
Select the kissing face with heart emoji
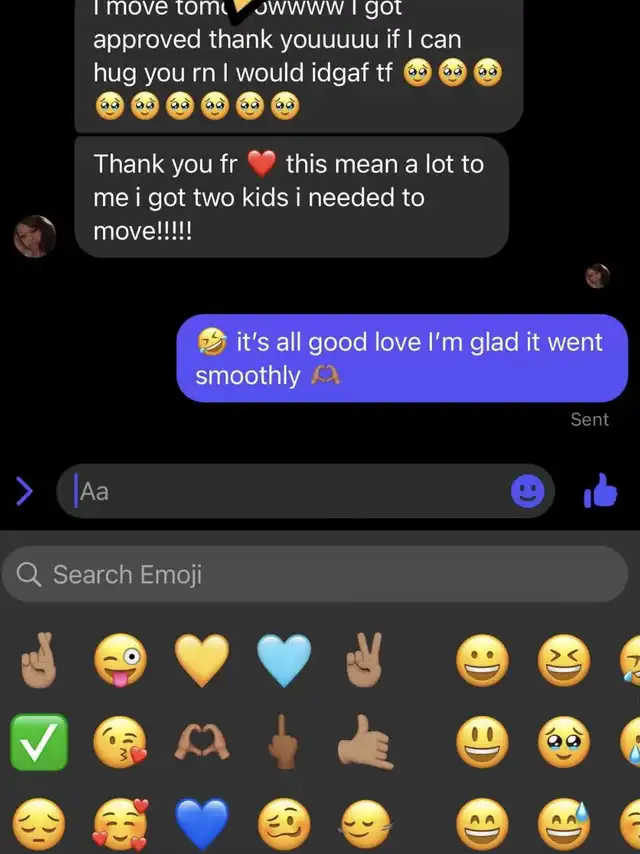[x=120, y=742]
